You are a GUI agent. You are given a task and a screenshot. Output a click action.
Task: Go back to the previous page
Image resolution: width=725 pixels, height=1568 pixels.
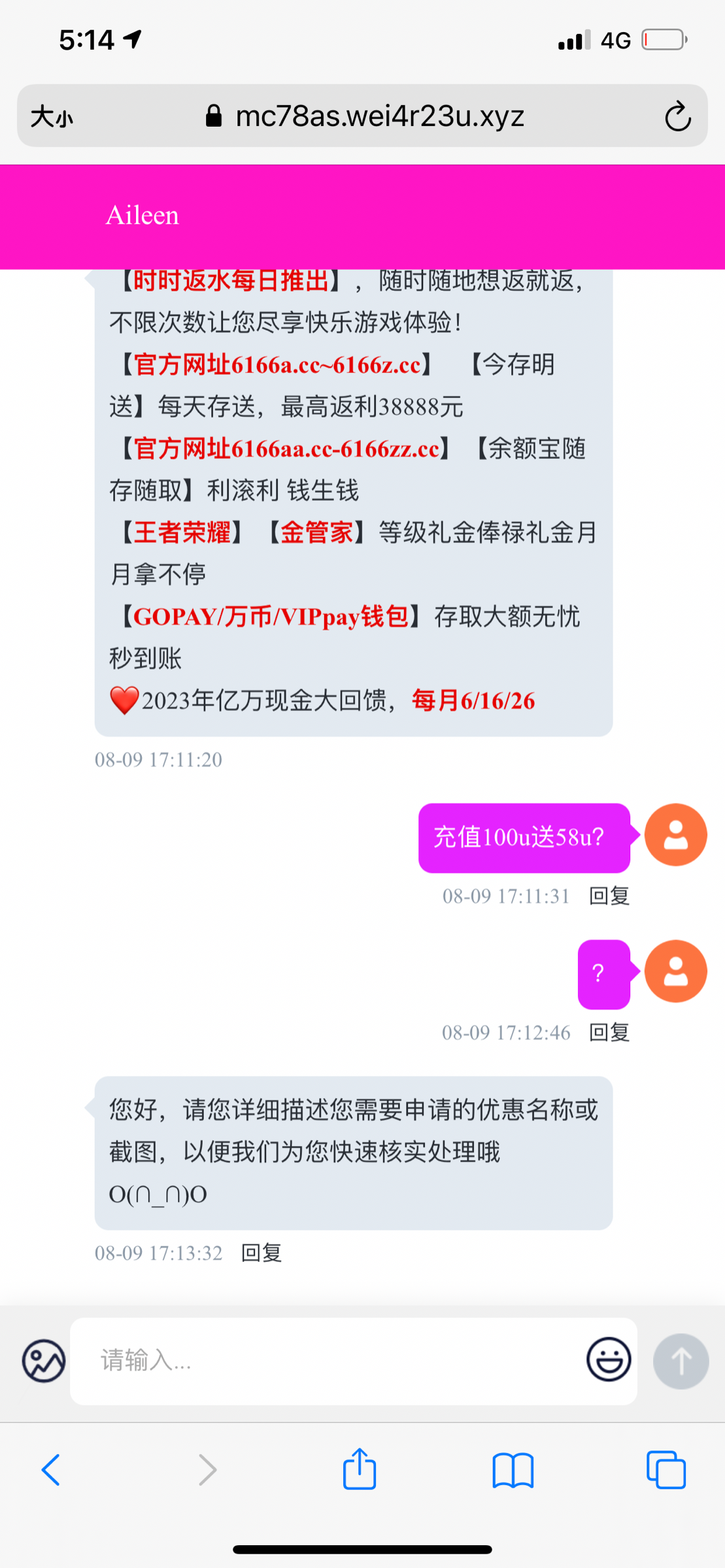pos(51,1470)
